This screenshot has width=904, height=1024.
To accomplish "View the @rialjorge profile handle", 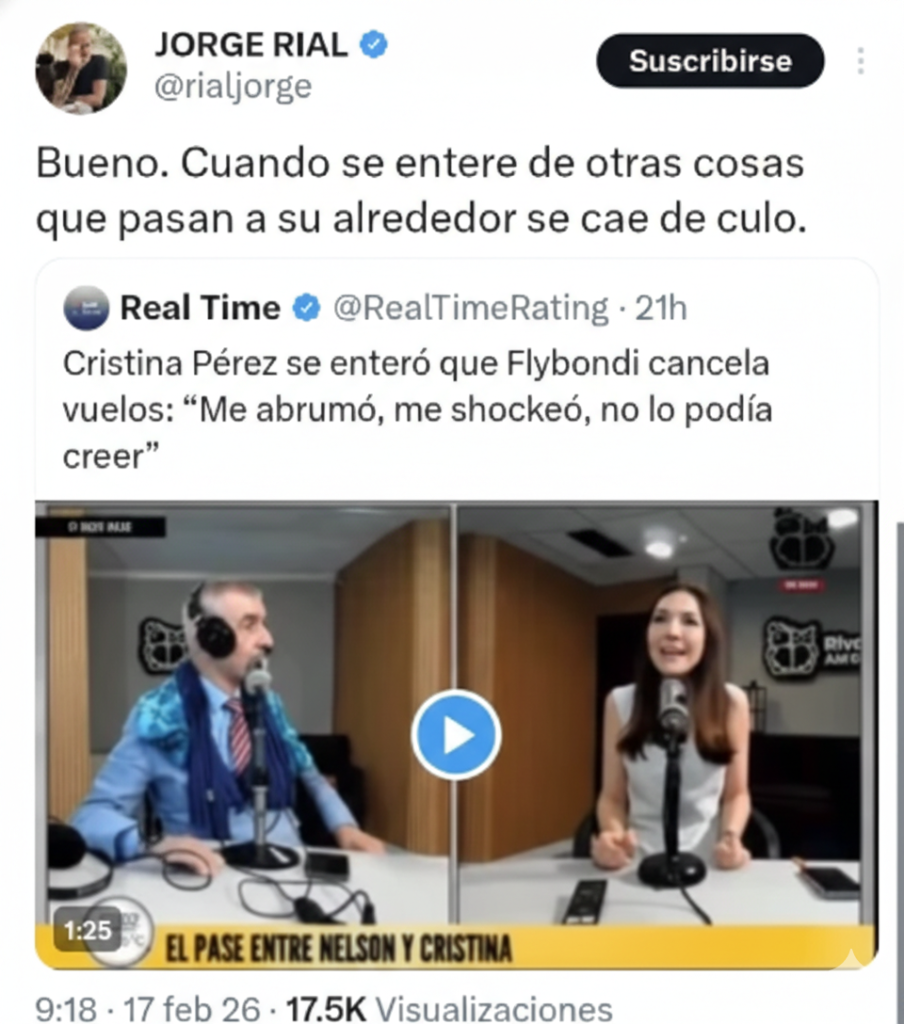I will click(232, 88).
